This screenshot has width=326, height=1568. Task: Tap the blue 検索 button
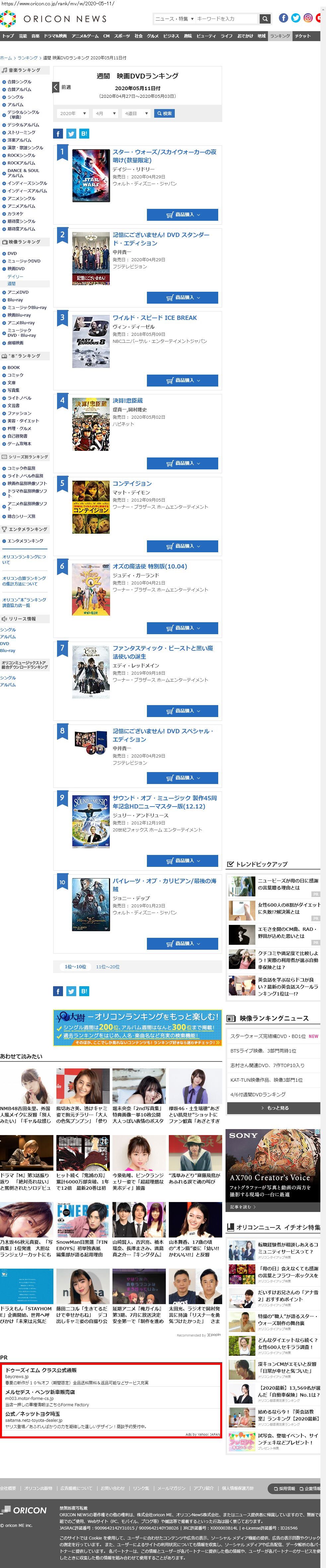pyautogui.click(x=164, y=114)
